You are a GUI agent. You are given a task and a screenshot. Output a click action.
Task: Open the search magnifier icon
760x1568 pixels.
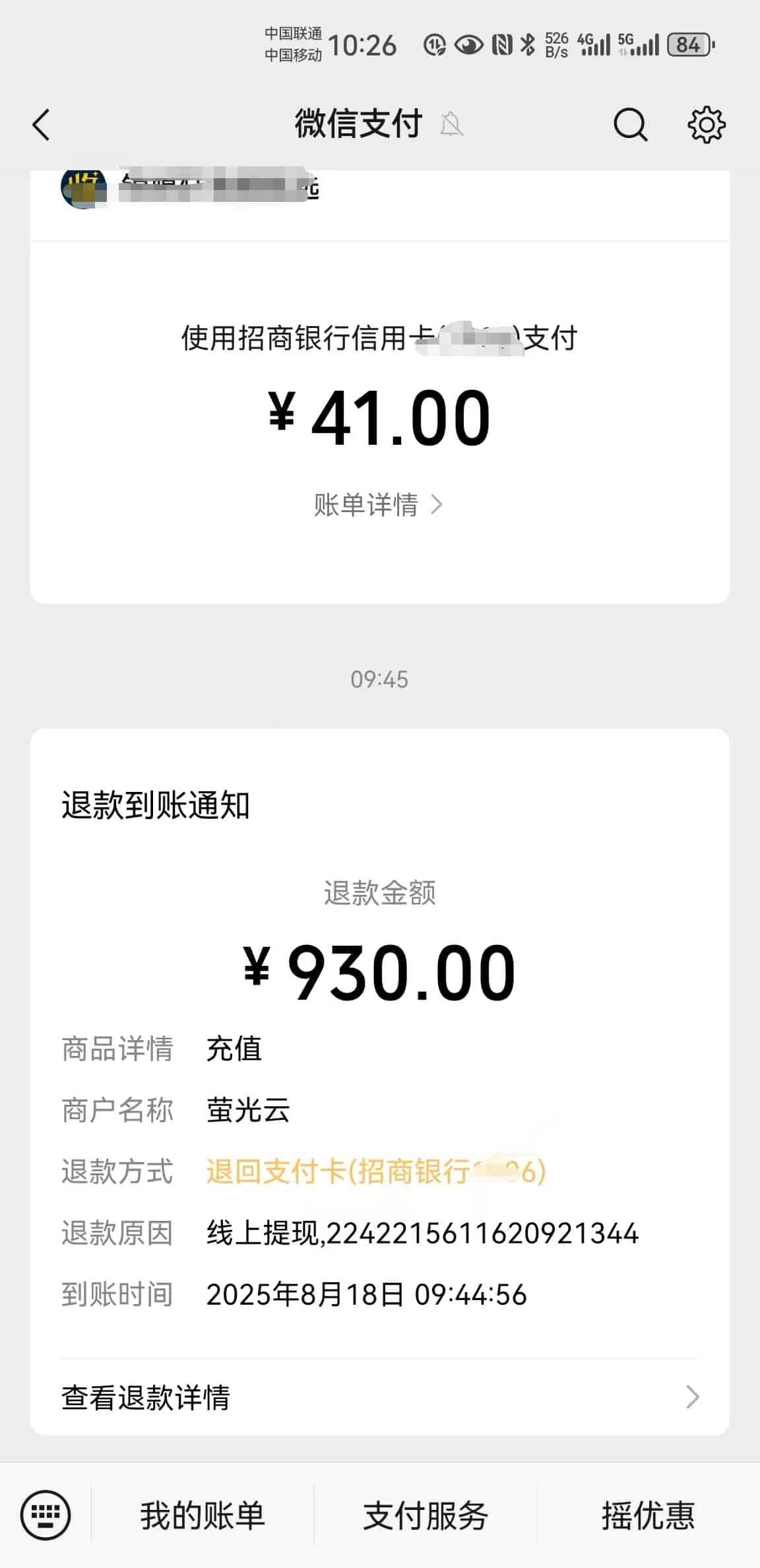[630, 125]
